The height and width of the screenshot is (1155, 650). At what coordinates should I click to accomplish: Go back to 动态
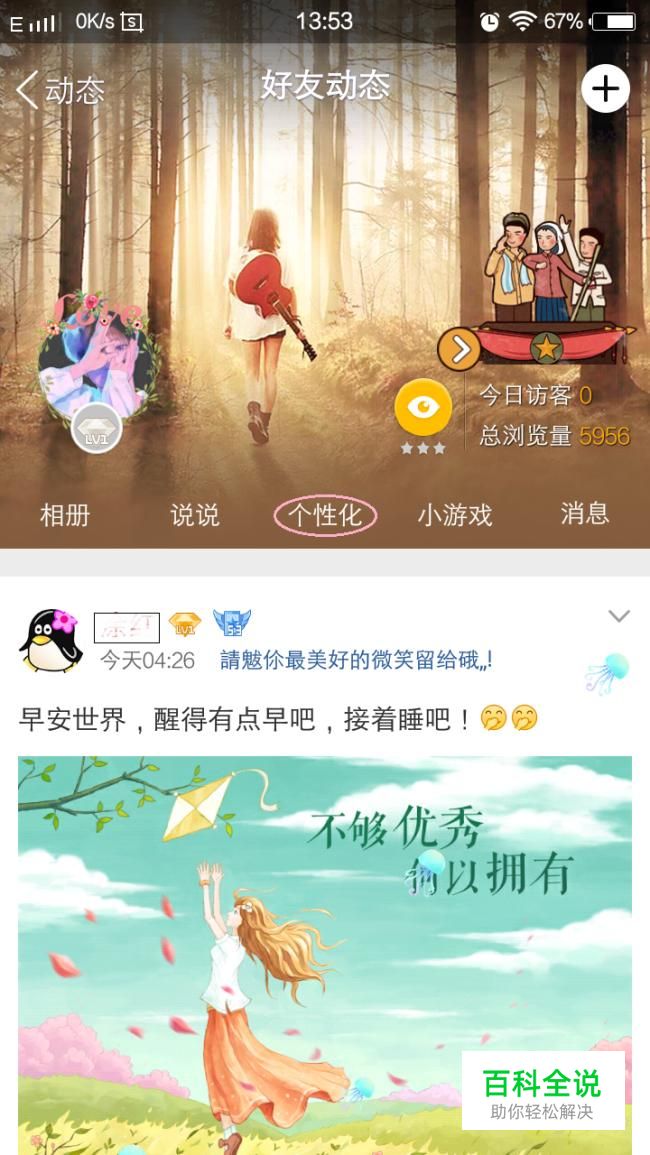coord(60,90)
